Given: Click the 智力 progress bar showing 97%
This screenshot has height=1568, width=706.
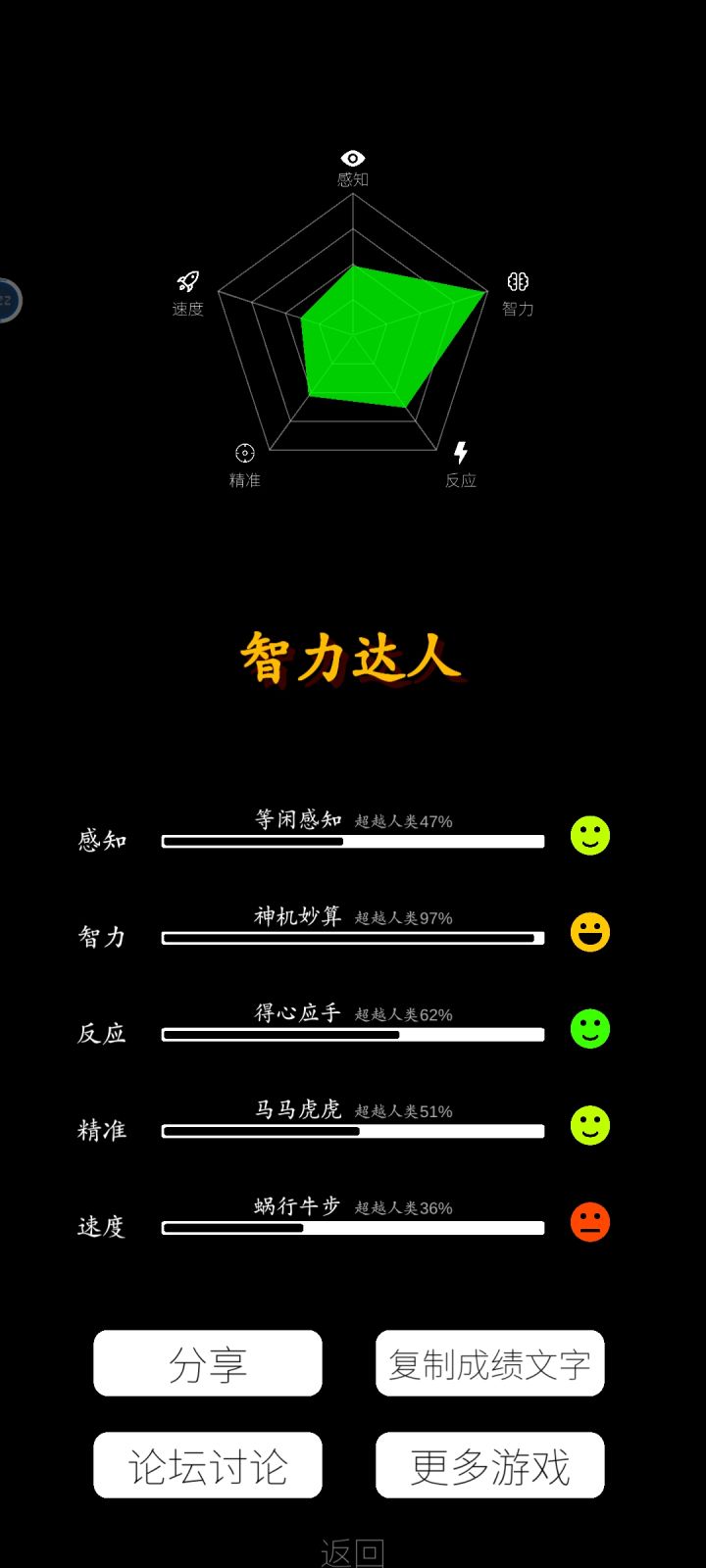Looking at the screenshot, I should 353,937.
